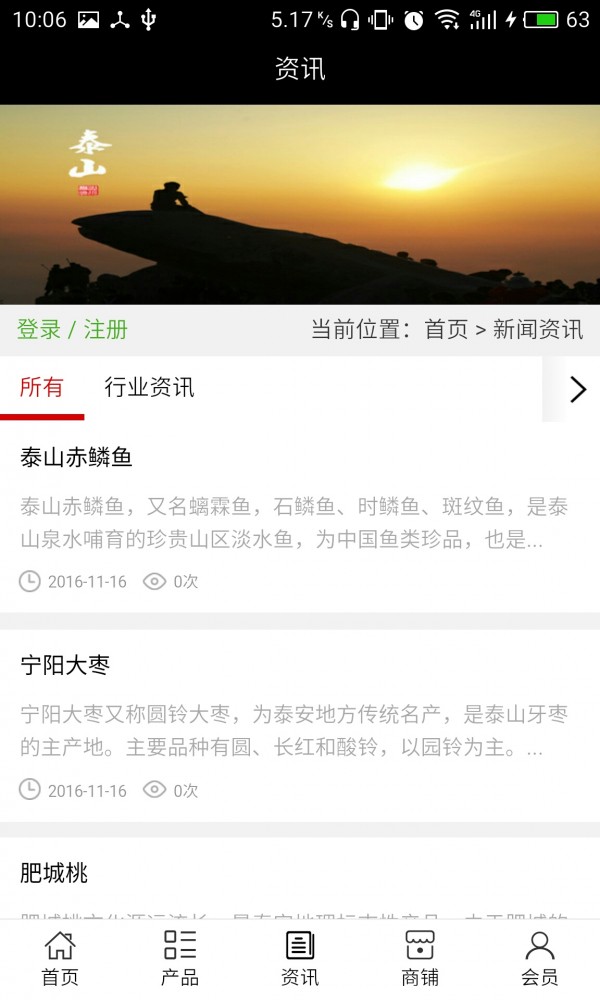Open the 宁阳大枣 article

65,666
